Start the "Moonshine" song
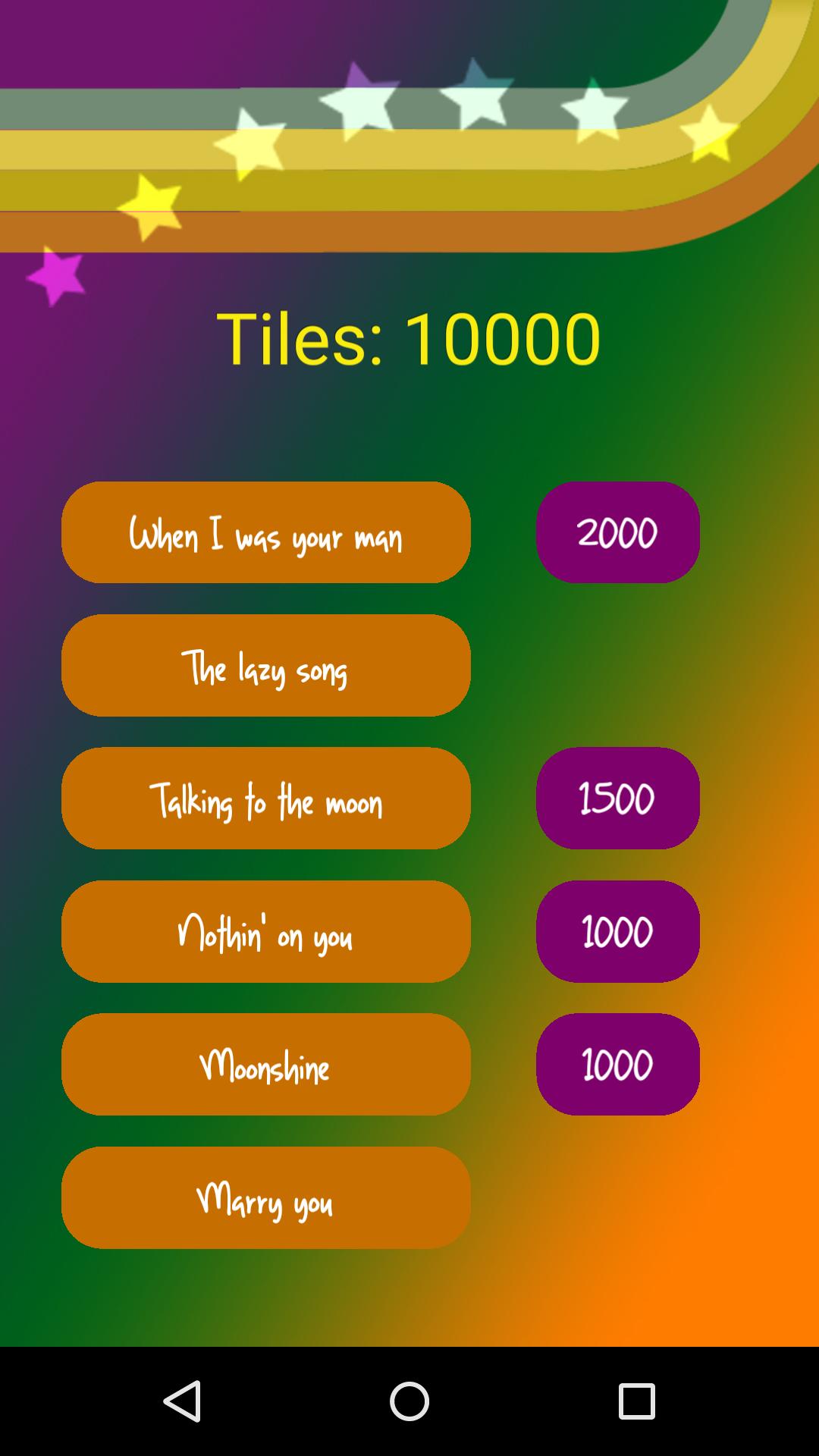 267,1065
